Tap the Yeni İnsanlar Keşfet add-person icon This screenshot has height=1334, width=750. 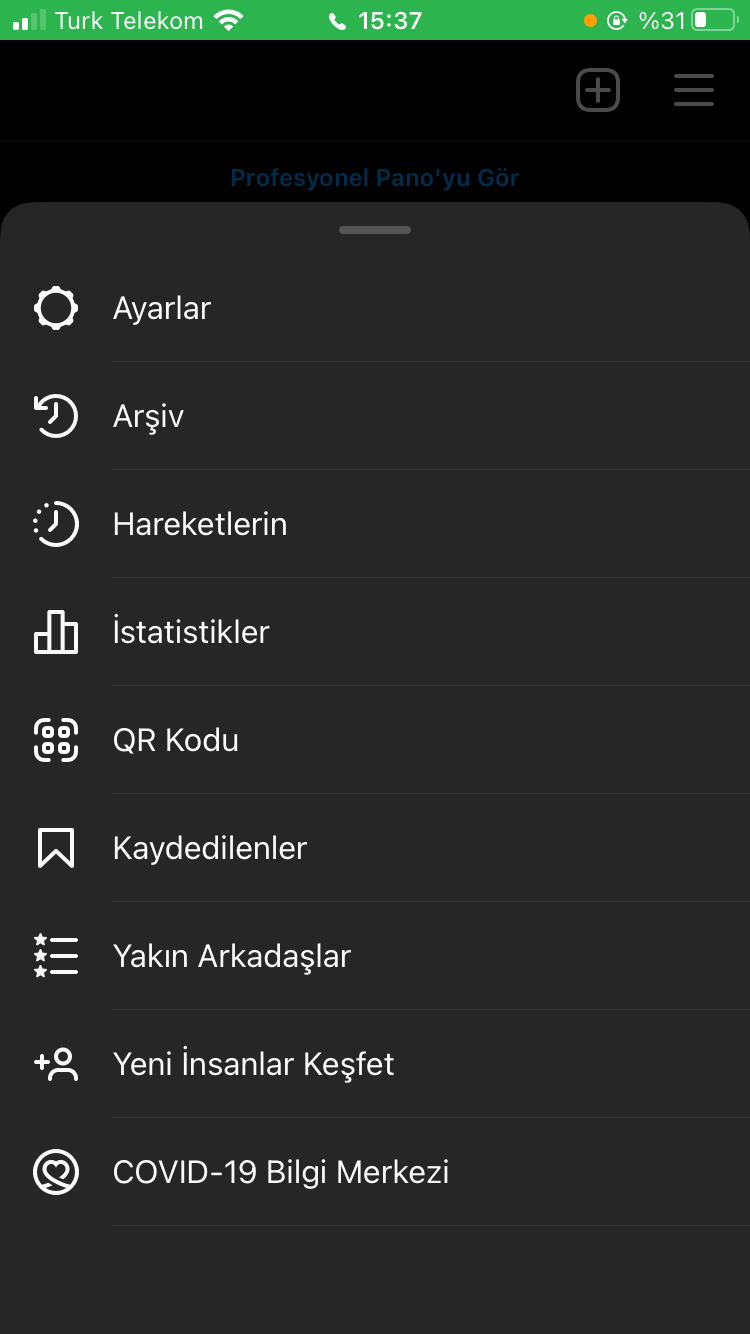point(55,1063)
